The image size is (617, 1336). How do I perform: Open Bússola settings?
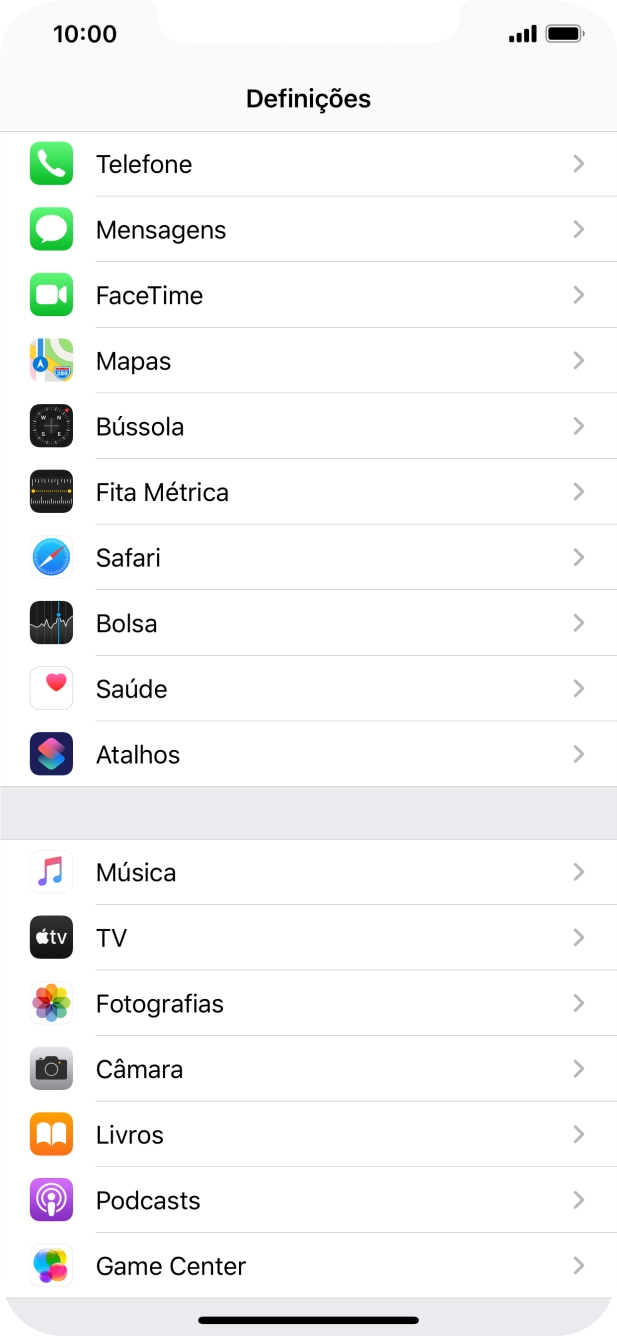point(308,427)
